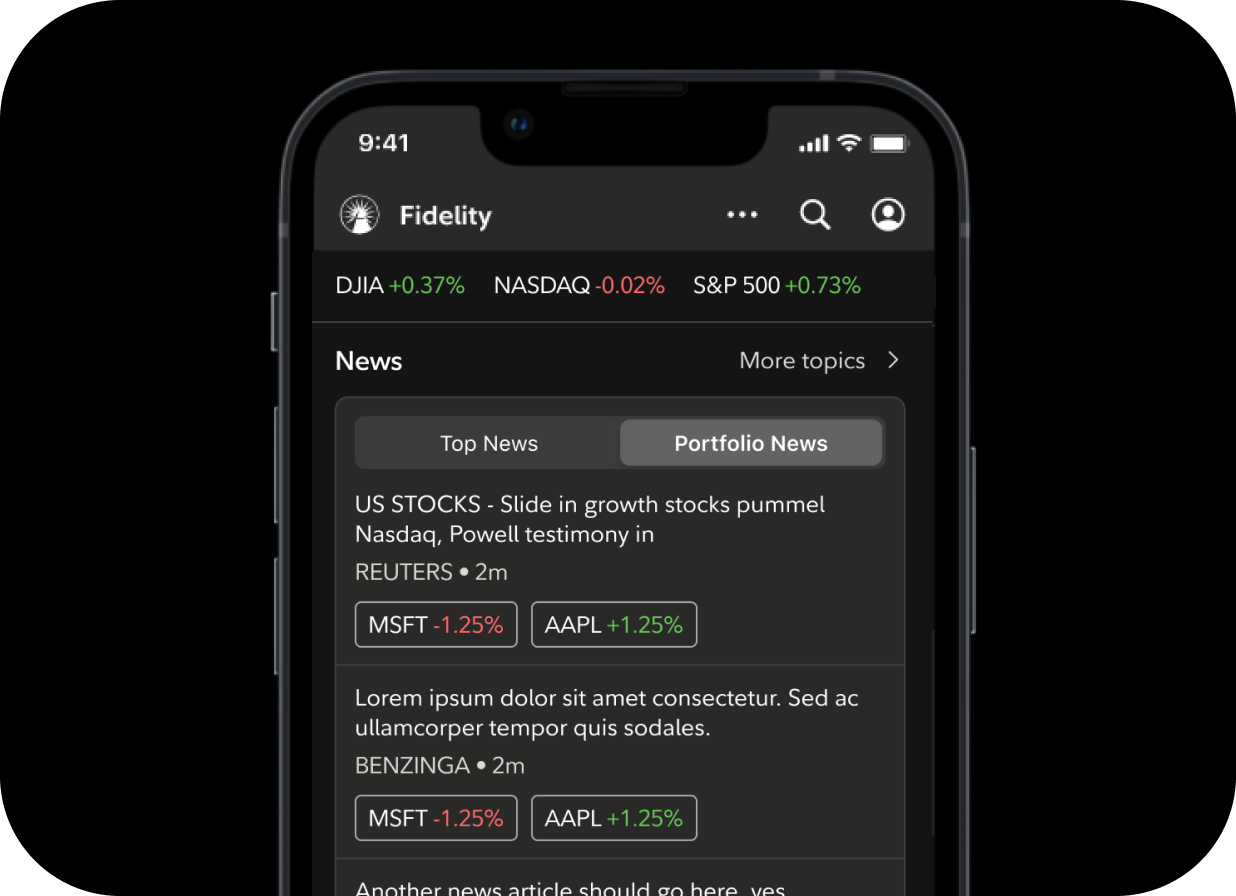The image size is (1236, 896).
Task: Tap AAPL chip under the Benzinga article
Action: click(x=614, y=818)
